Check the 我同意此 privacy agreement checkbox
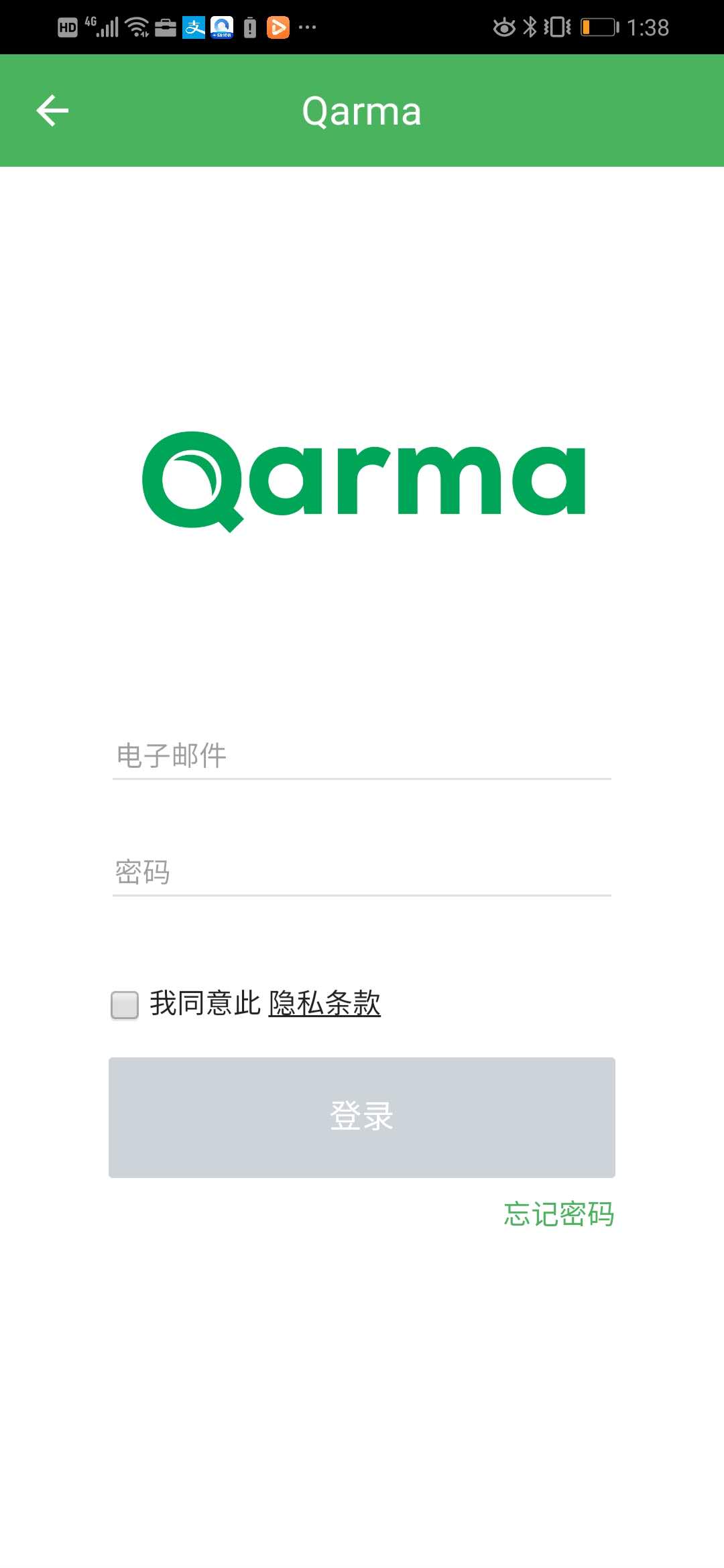This screenshot has height=1568, width=724. coord(124,1003)
